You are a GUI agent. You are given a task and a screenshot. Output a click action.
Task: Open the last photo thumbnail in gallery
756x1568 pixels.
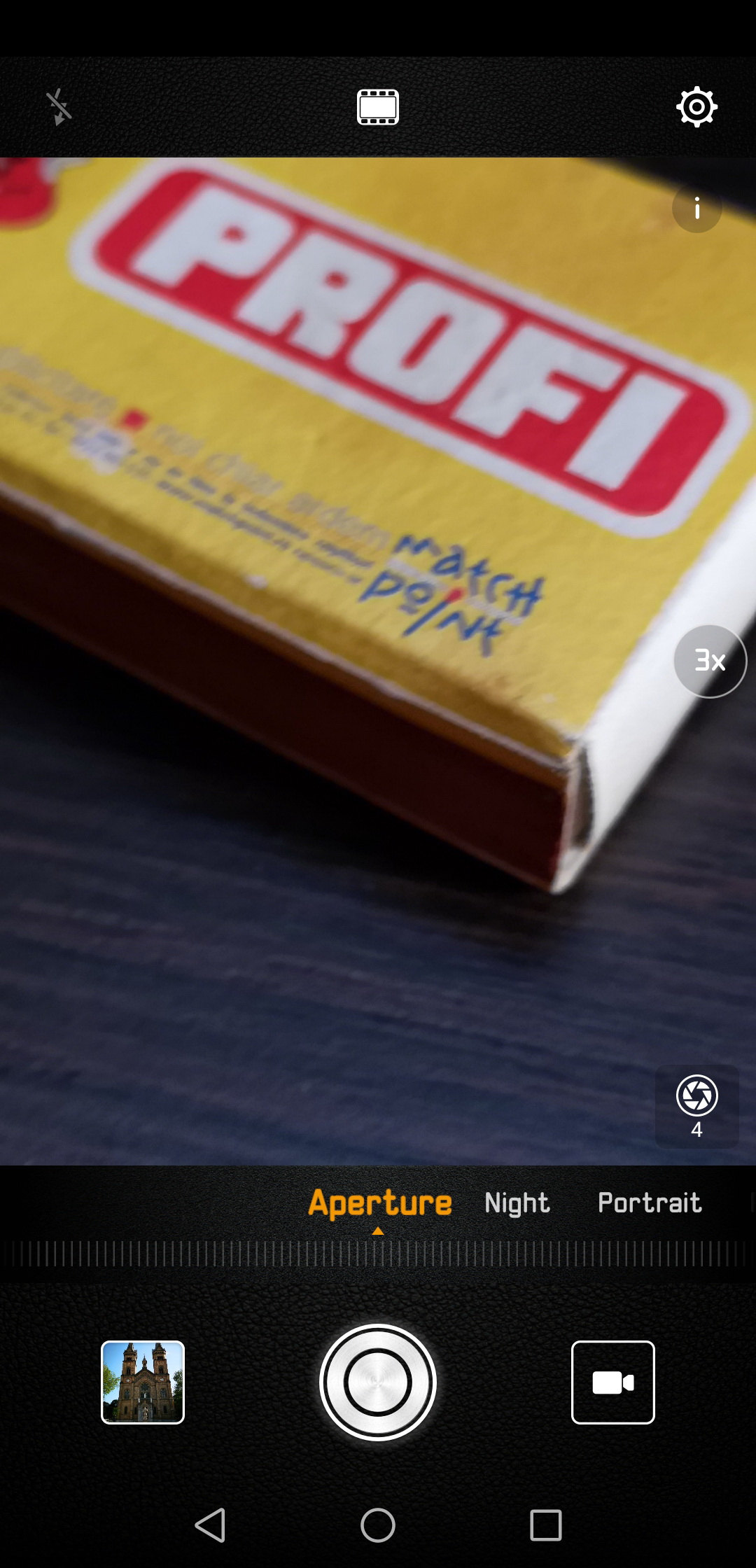143,1382
